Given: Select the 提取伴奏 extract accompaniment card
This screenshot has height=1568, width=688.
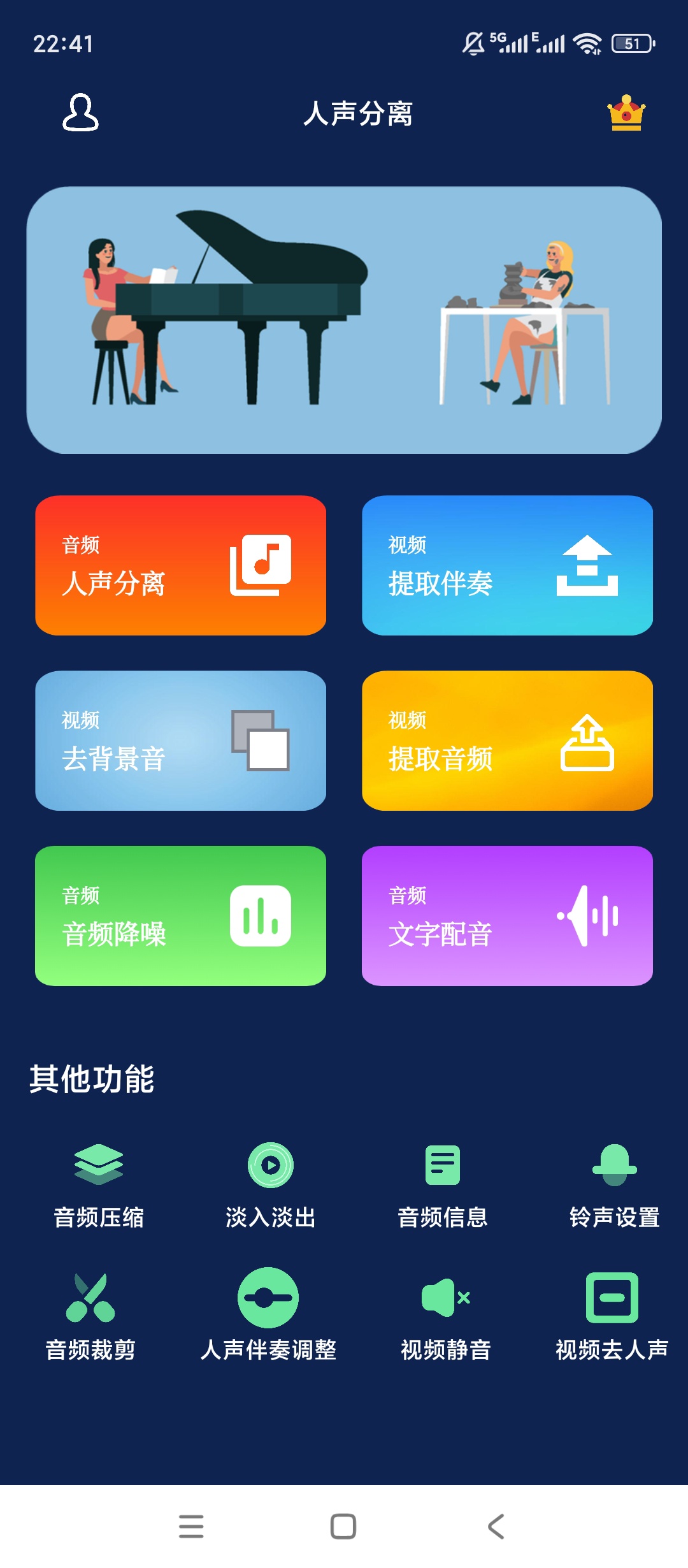Looking at the screenshot, I should [x=508, y=566].
